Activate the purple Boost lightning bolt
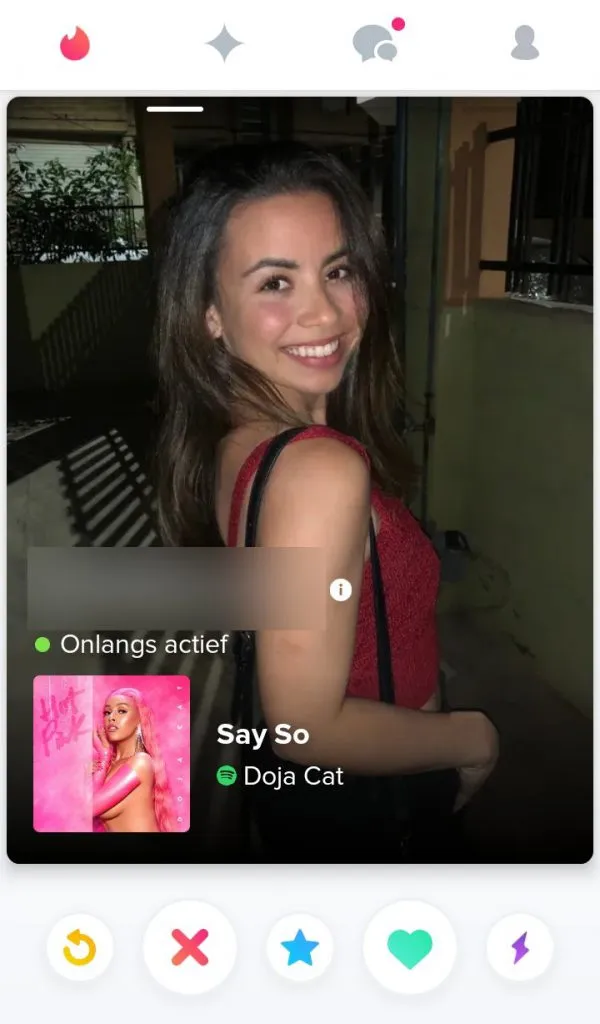 [520, 947]
